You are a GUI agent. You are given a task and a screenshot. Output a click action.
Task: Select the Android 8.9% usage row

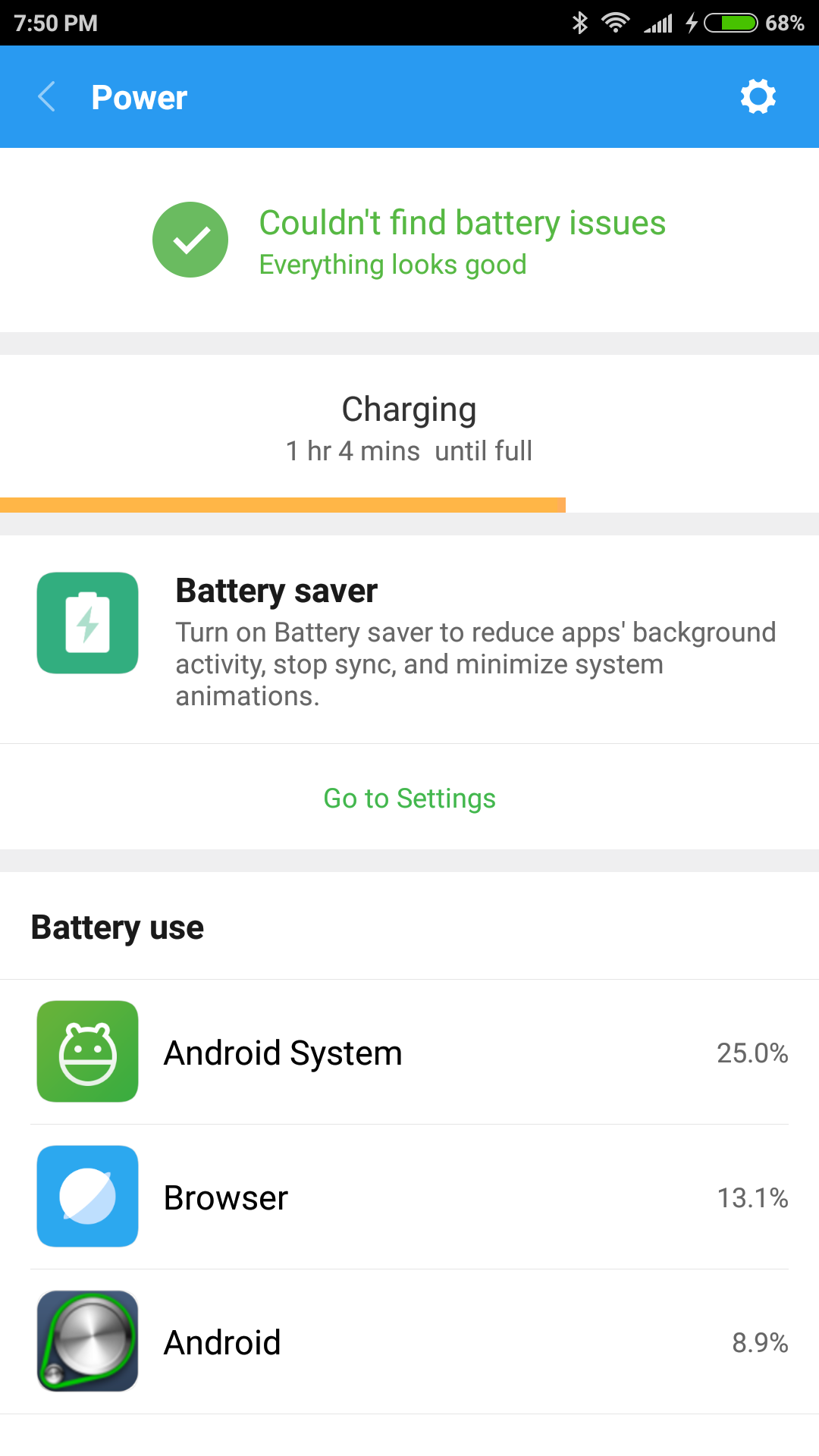(x=409, y=1341)
